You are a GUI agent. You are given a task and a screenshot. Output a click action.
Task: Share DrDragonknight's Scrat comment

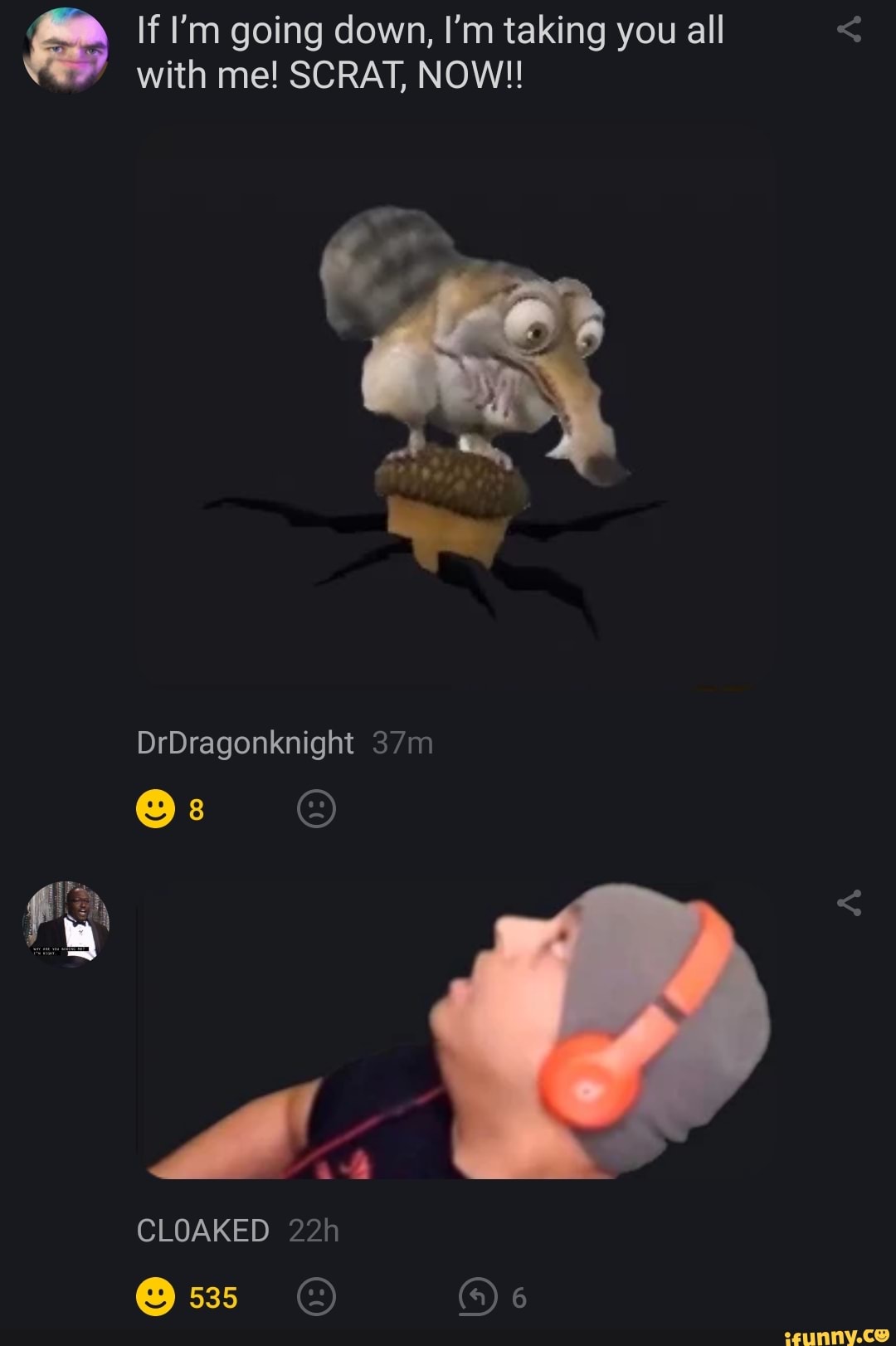pos(849,32)
